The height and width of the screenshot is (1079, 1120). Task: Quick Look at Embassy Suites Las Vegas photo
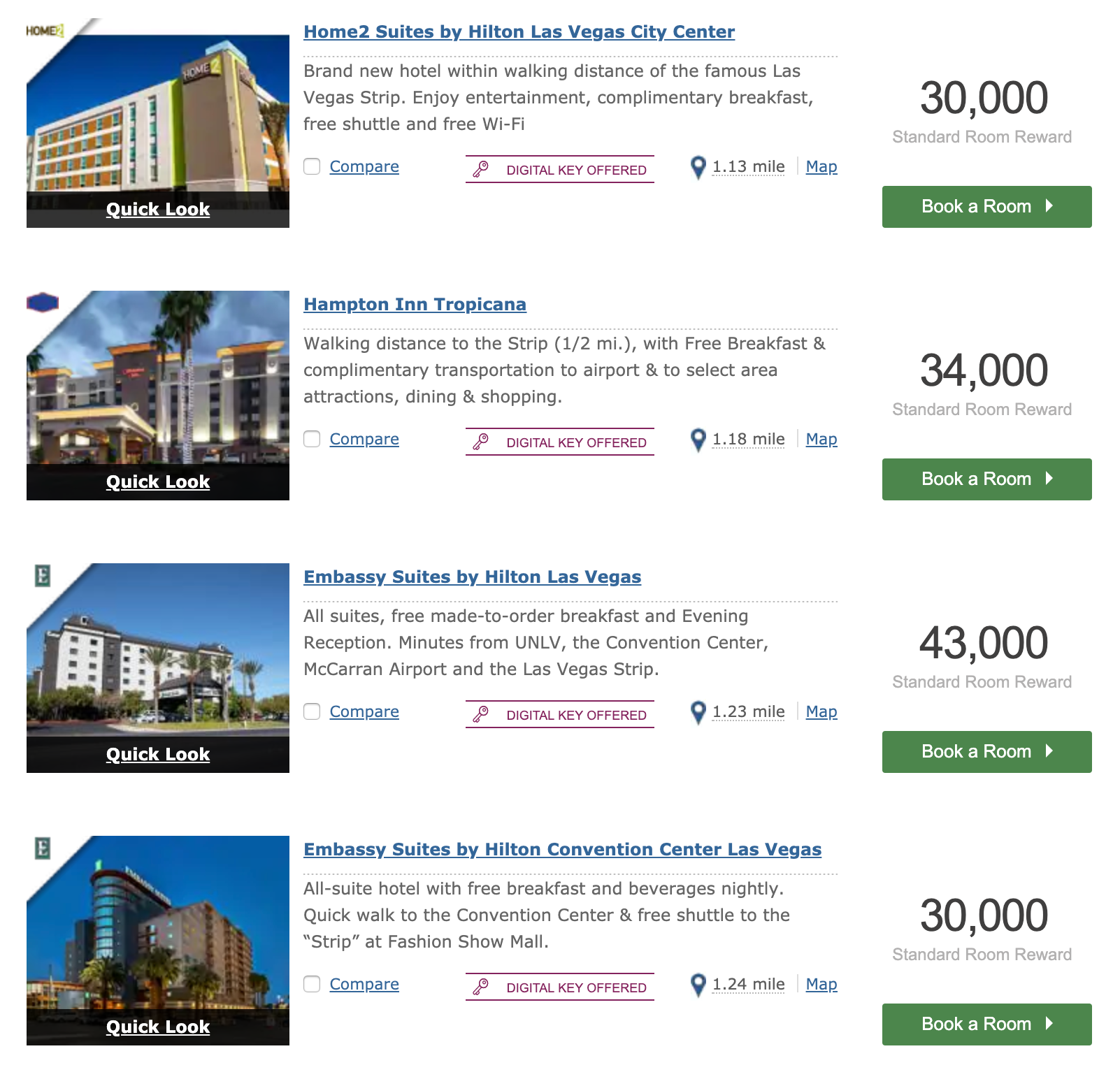pyautogui.click(x=158, y=755)
